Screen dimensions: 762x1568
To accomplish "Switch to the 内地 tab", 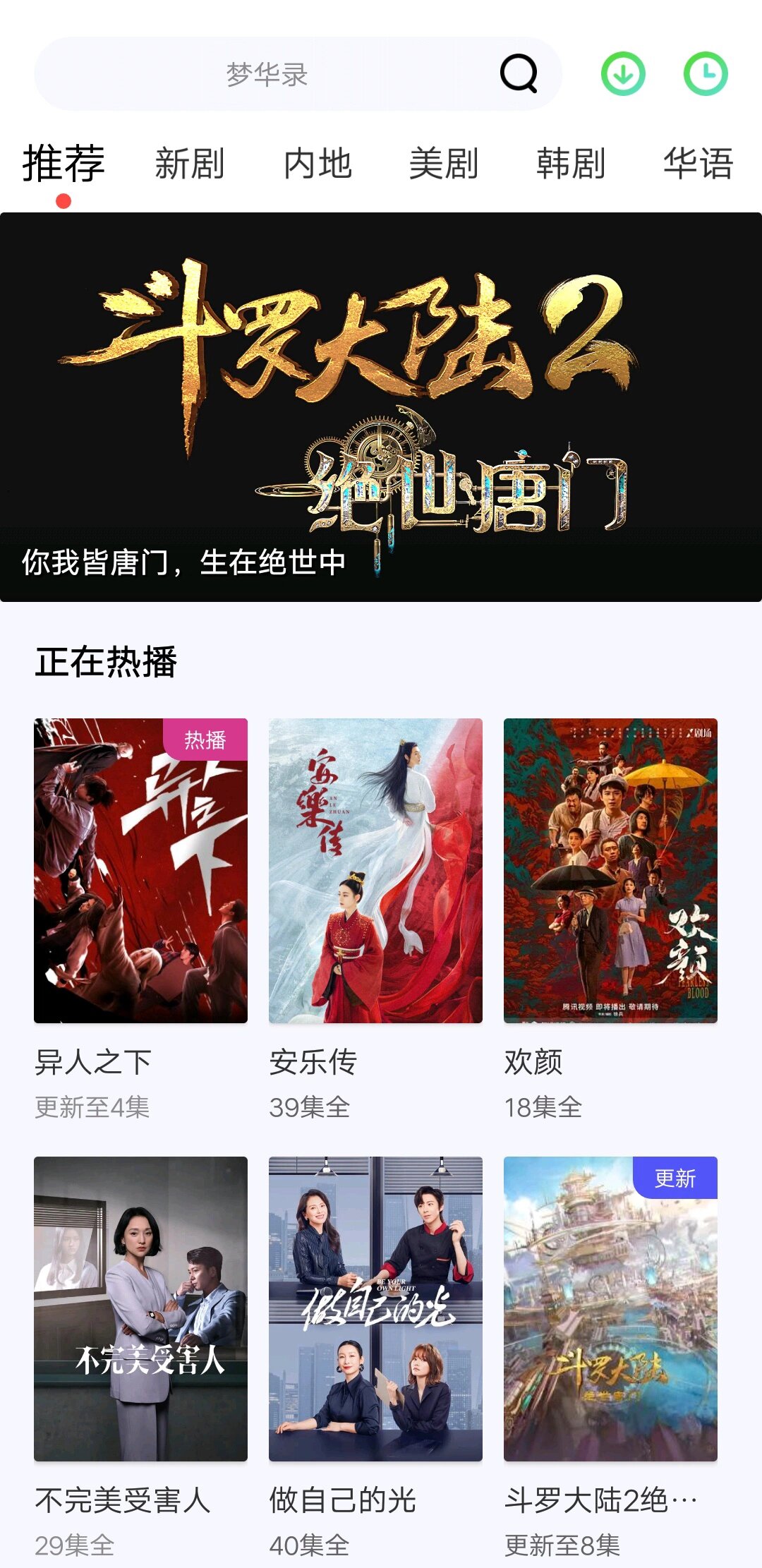I will point(317,164).
